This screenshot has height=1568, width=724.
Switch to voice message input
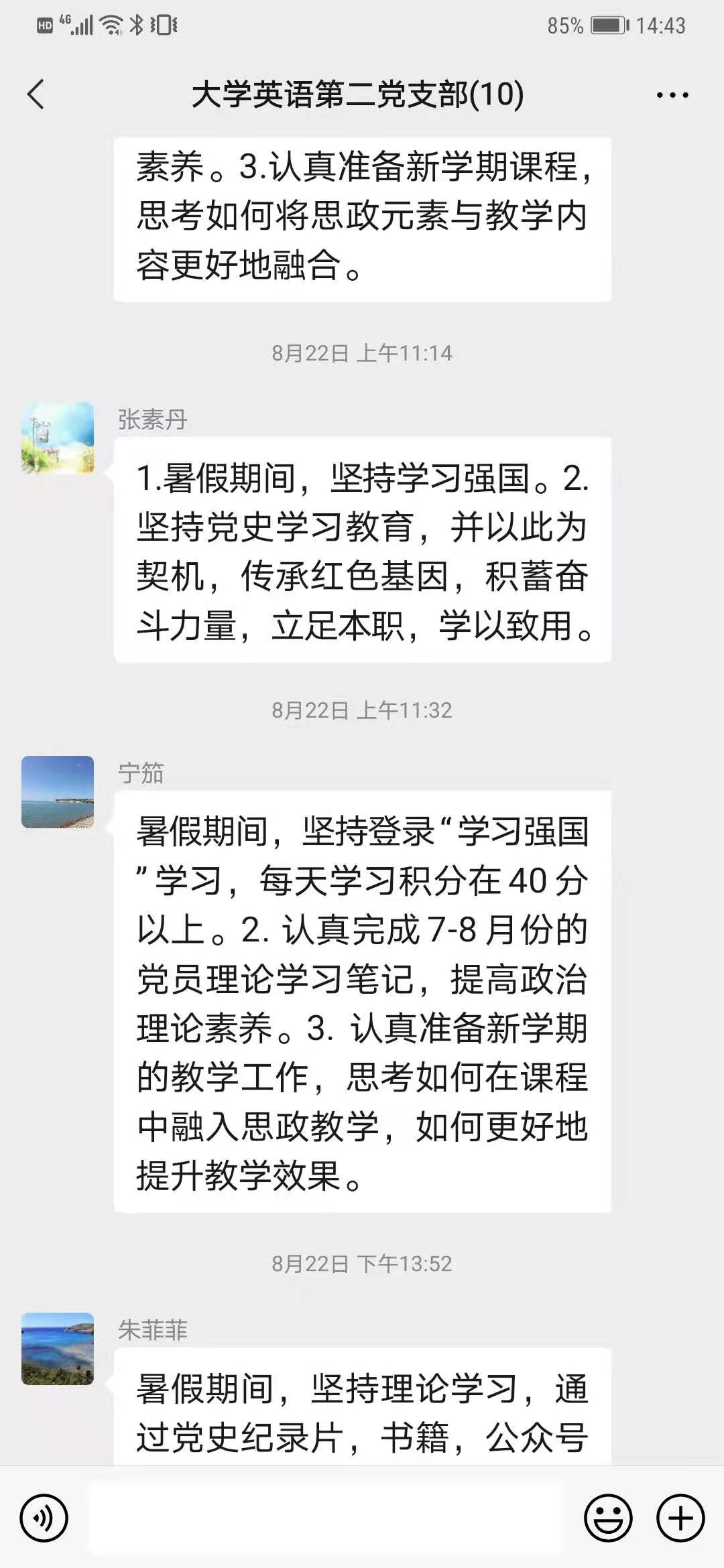click(44, 1518)
